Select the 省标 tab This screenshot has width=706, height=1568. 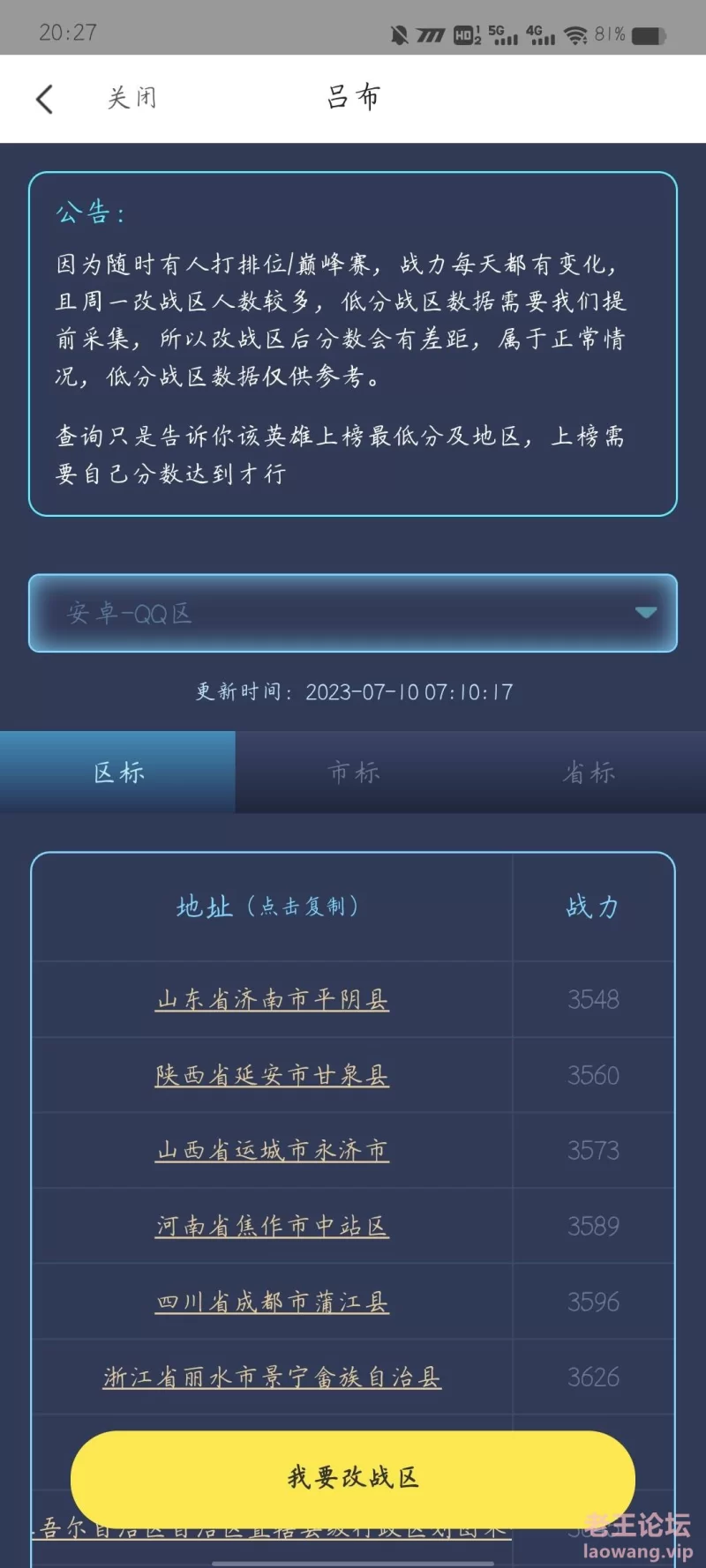coord(589,773)
